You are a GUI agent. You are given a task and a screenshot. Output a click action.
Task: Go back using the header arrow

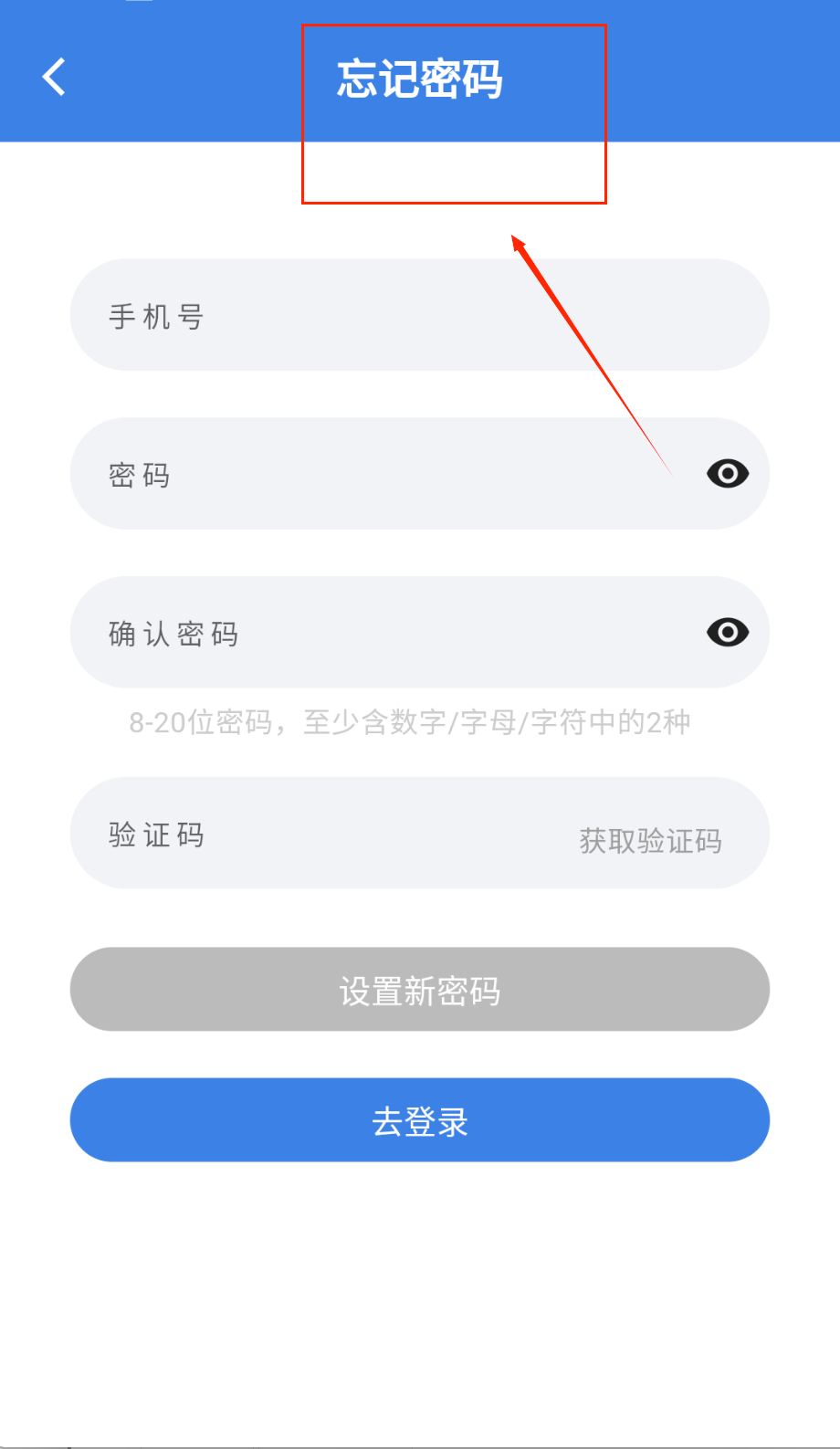[x=55, y=77]
